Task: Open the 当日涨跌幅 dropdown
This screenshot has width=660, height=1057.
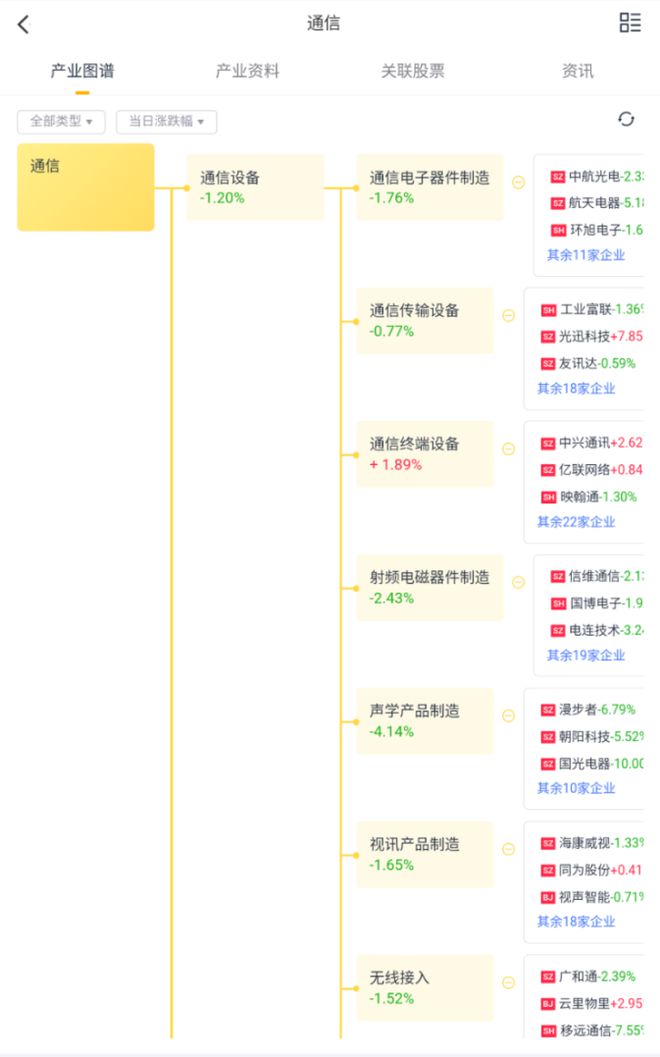Action: tap(167, 121)
